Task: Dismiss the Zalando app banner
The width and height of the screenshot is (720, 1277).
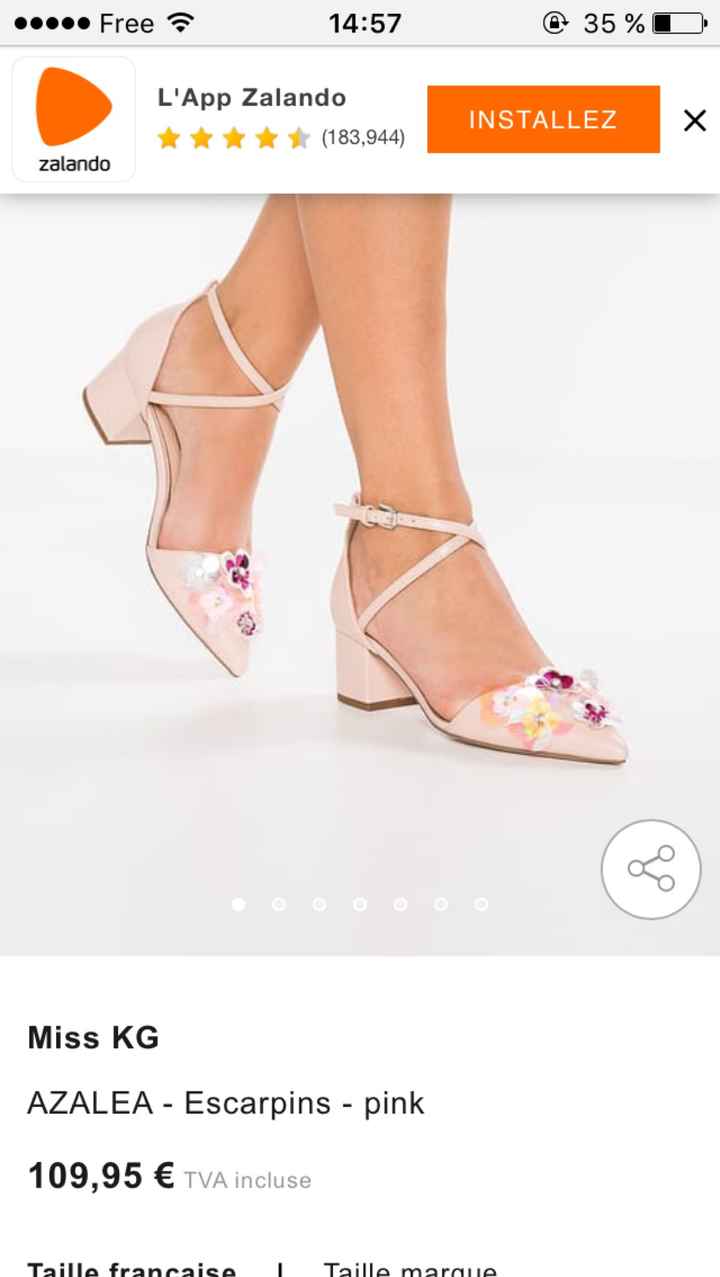Action: pyautogui.click(x=694, y=119)
